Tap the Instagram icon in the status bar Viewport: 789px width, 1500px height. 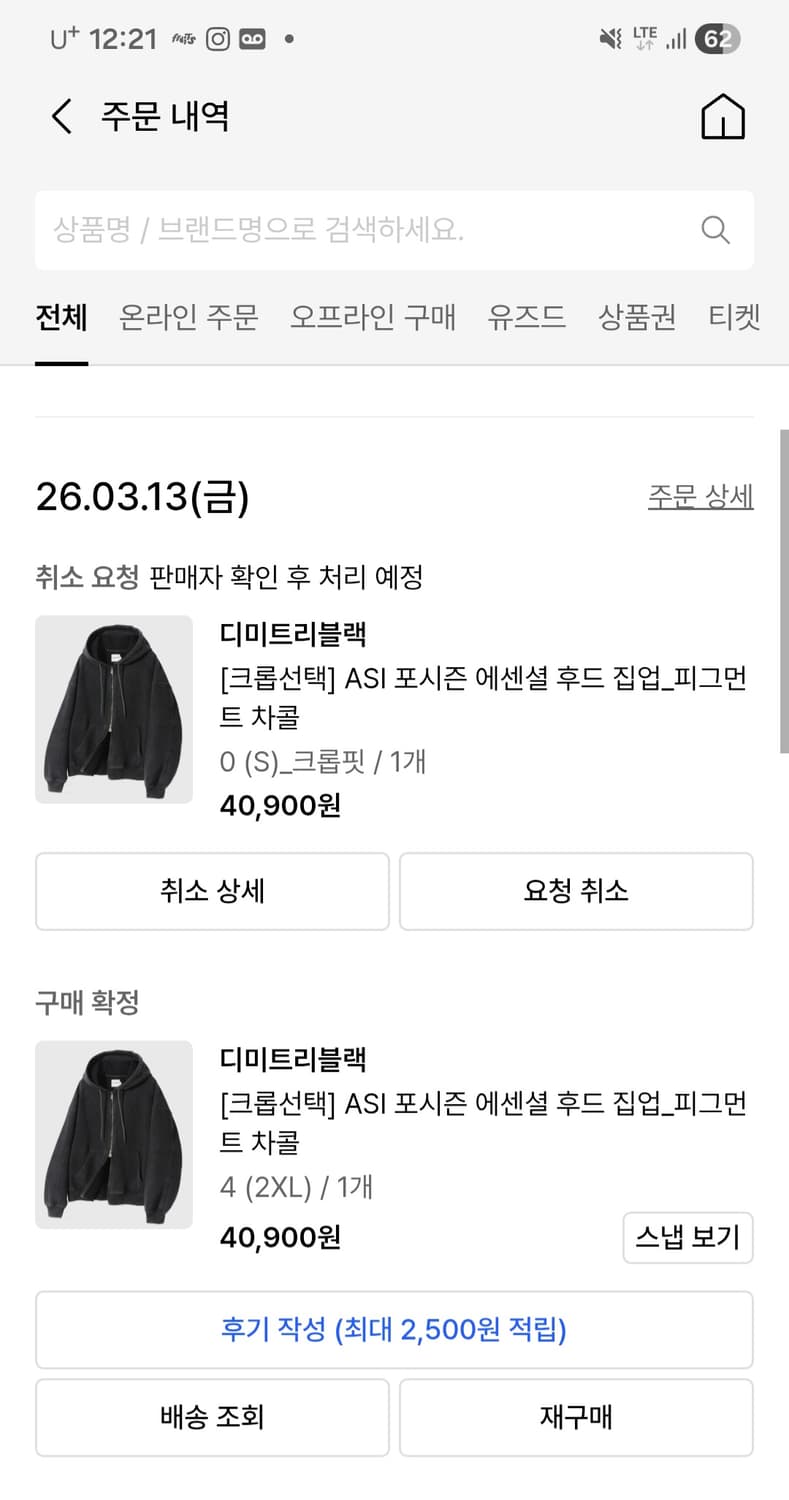click(x=217, y=40)
